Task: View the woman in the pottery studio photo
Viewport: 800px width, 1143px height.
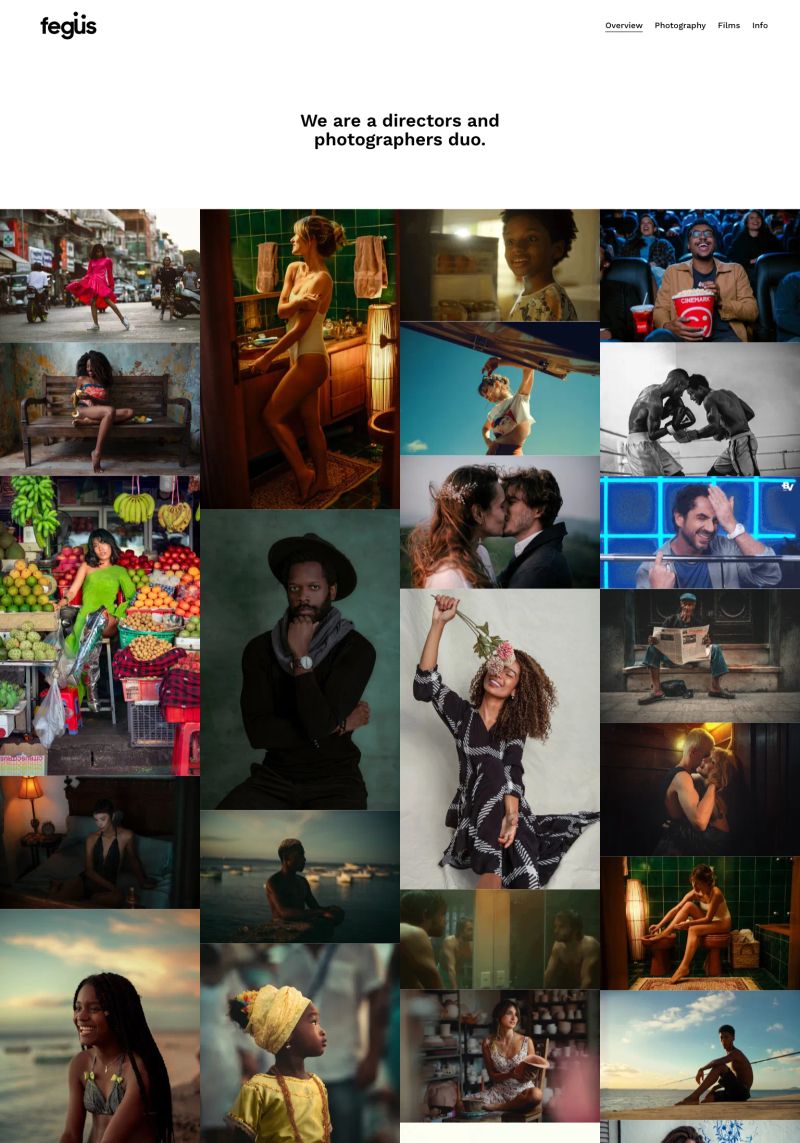Action: click(x=499, y=1056)
